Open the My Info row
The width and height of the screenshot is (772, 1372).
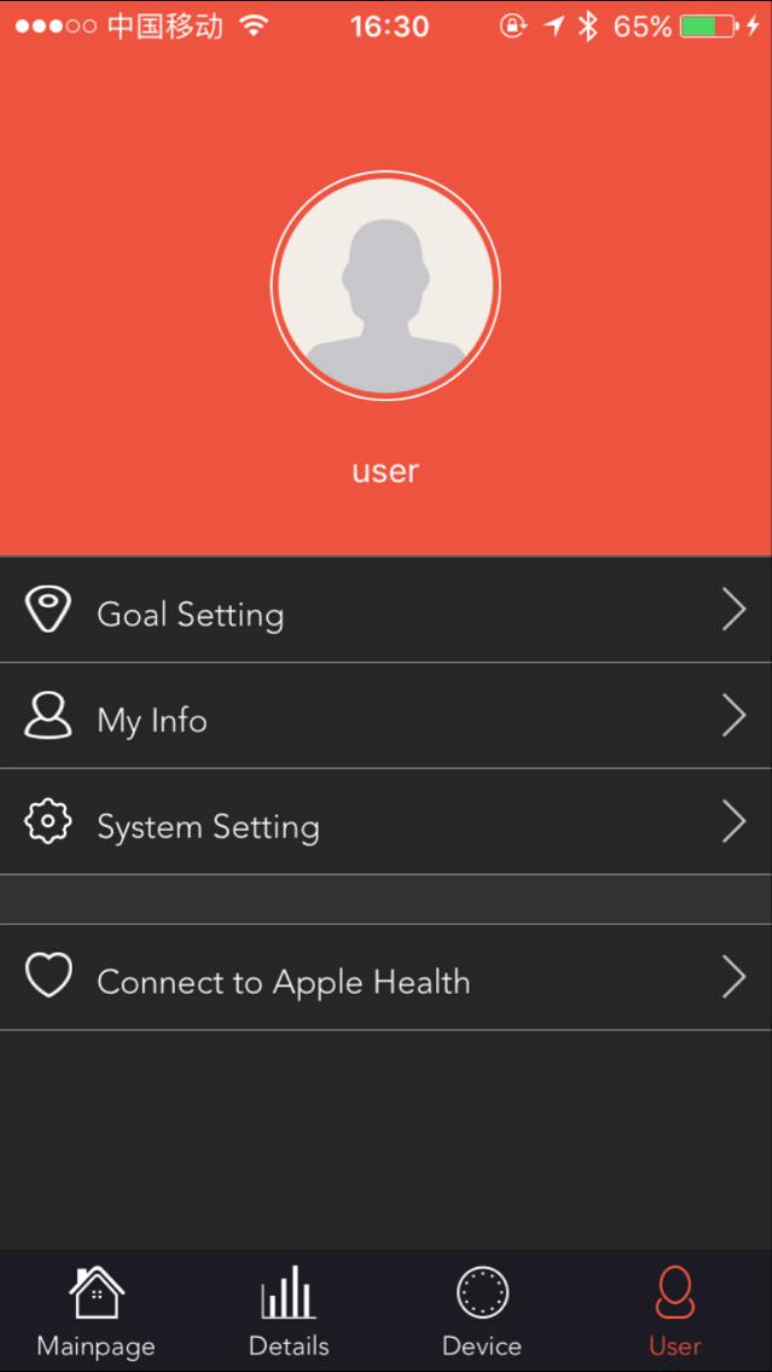(x=385, y=717)
